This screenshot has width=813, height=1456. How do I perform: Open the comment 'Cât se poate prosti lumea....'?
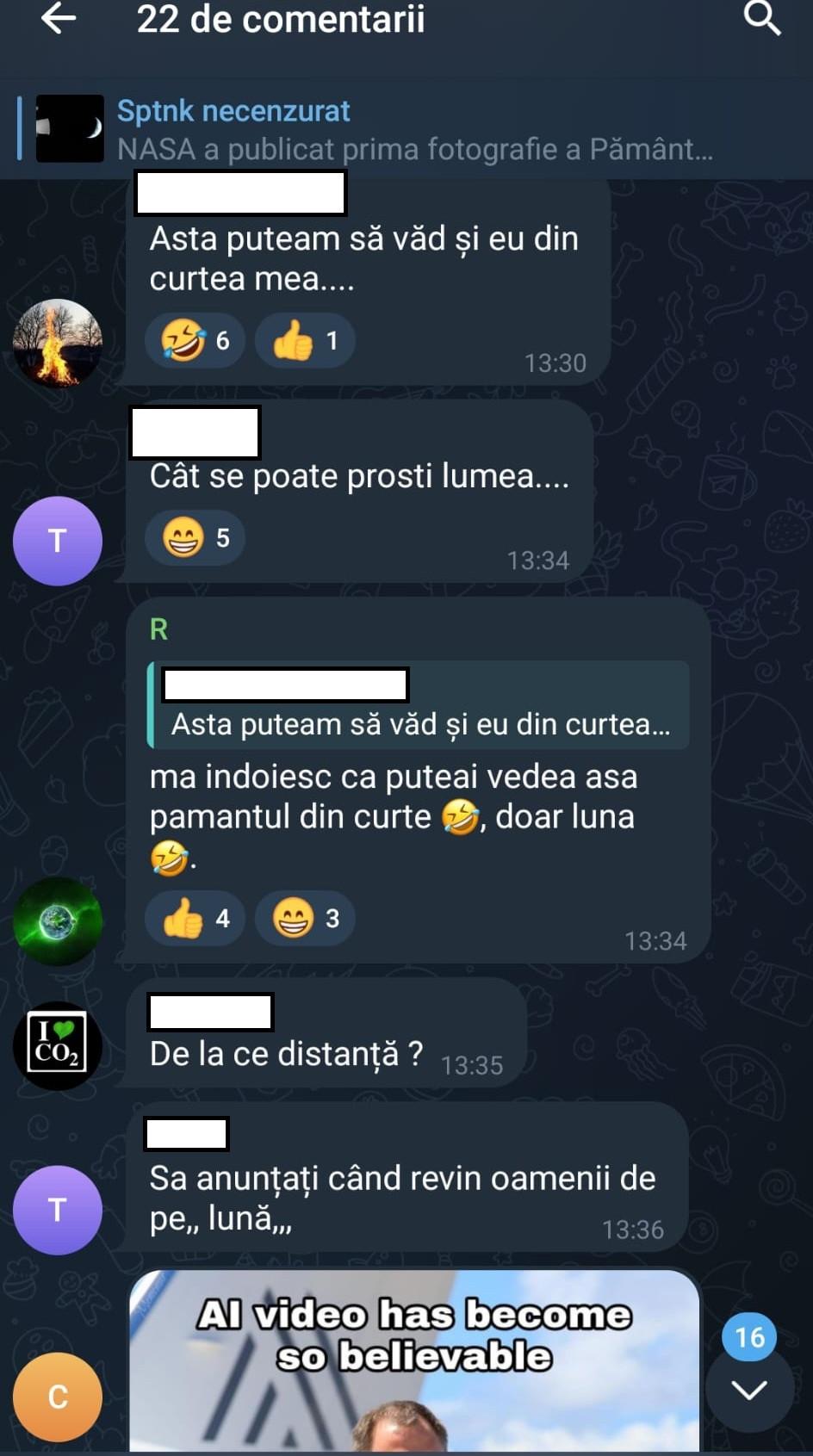point(360,474)
